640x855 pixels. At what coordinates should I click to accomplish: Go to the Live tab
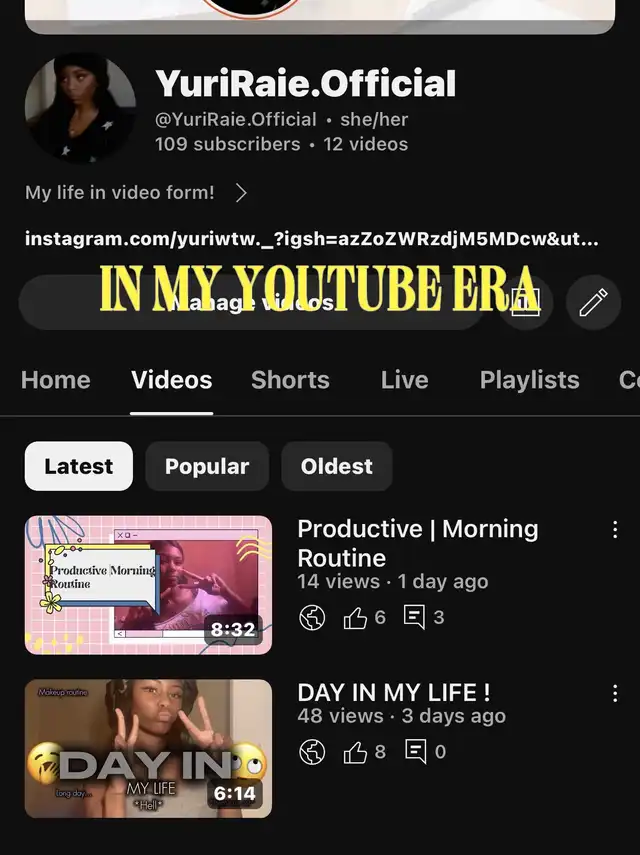[404, 380]
